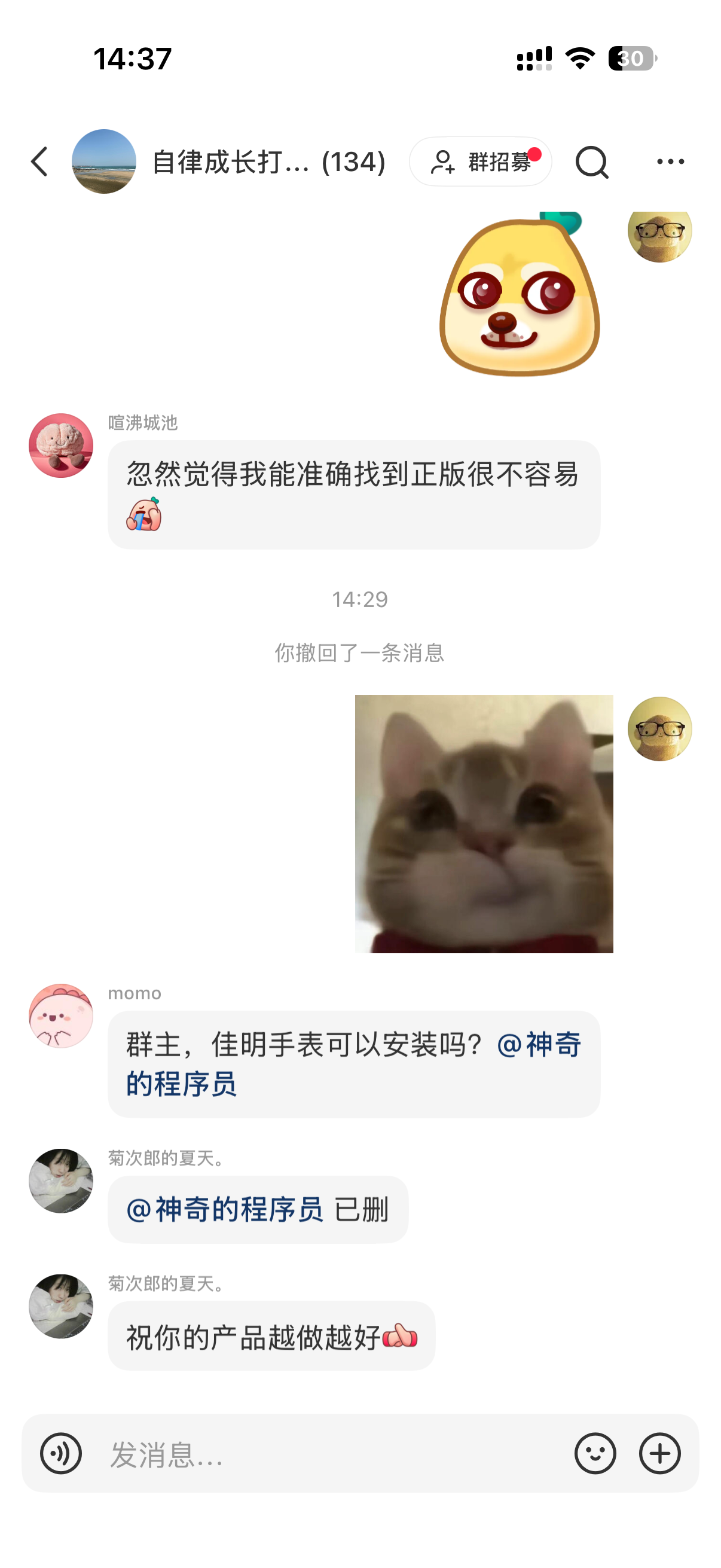Open the emoji picker
721x1568 pixels.
click(x=595, y=1453)
